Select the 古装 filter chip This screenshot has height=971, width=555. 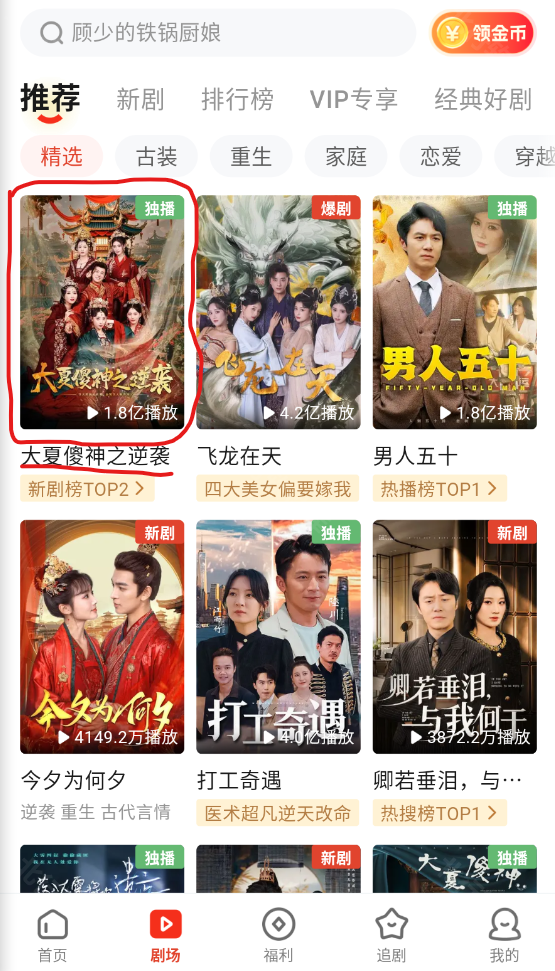click(x=157, y=156)
